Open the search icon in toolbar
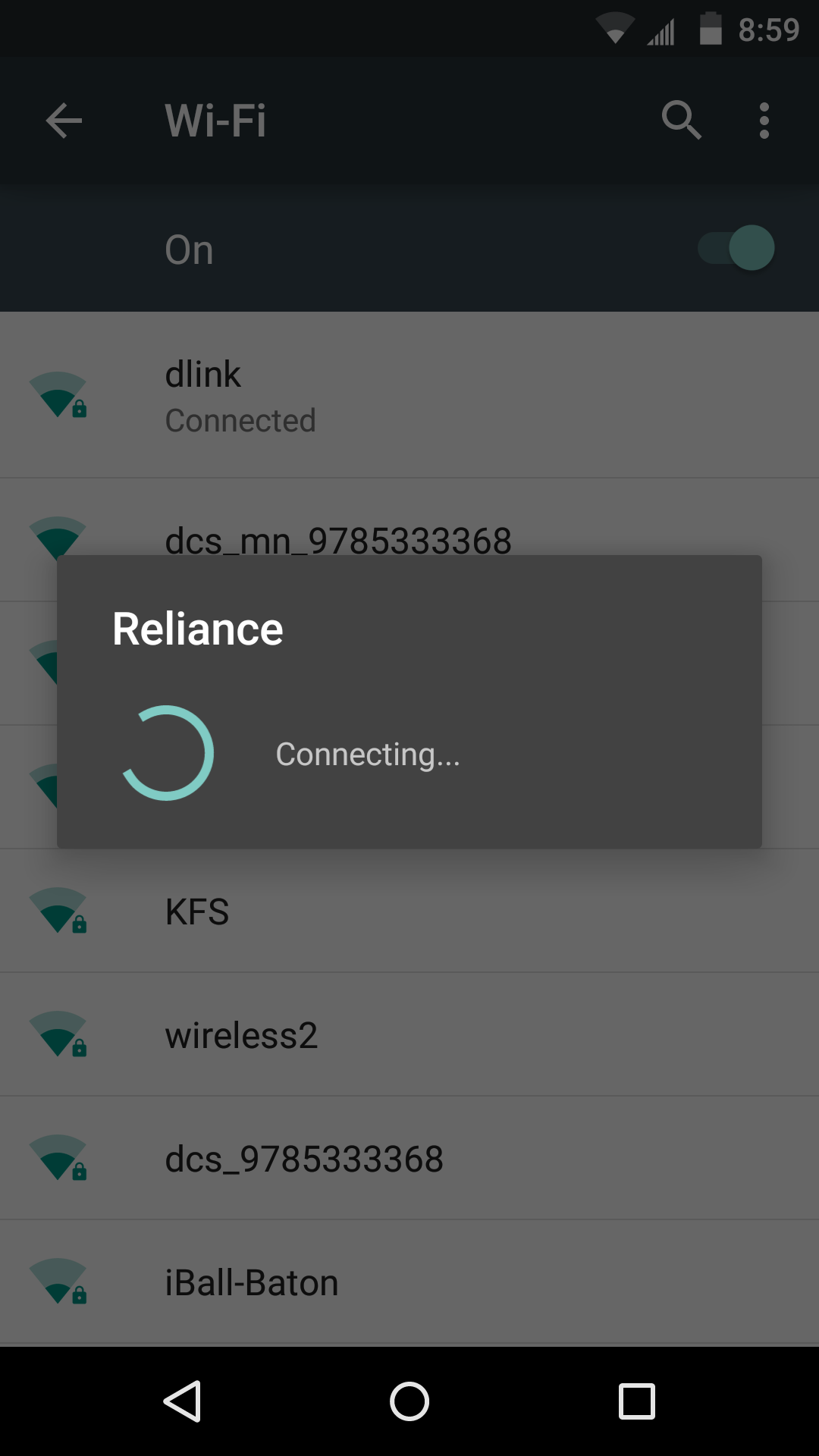819x1456 pixels. (x=681, y=120)
